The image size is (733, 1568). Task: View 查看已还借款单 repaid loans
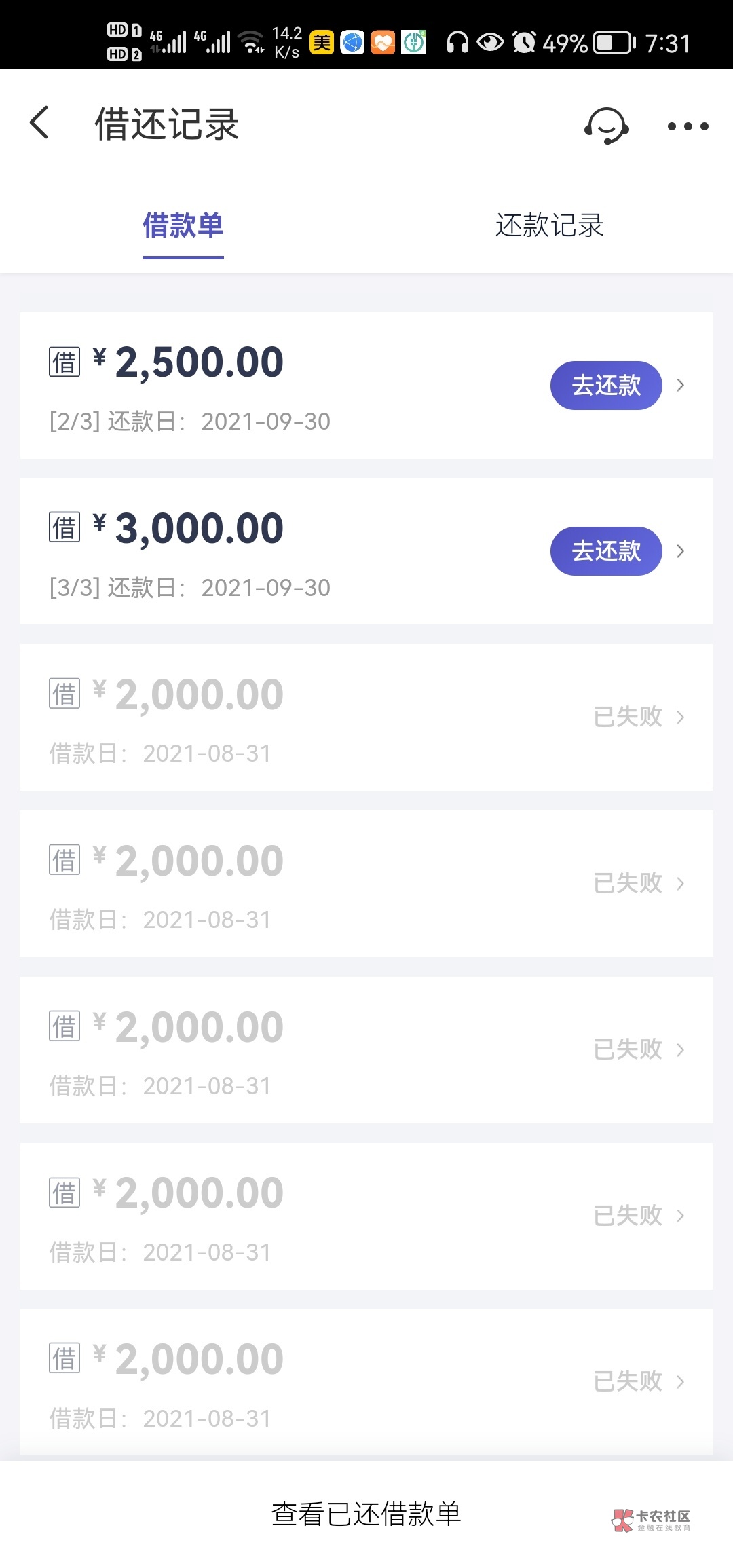click(x=366, y=1514)
